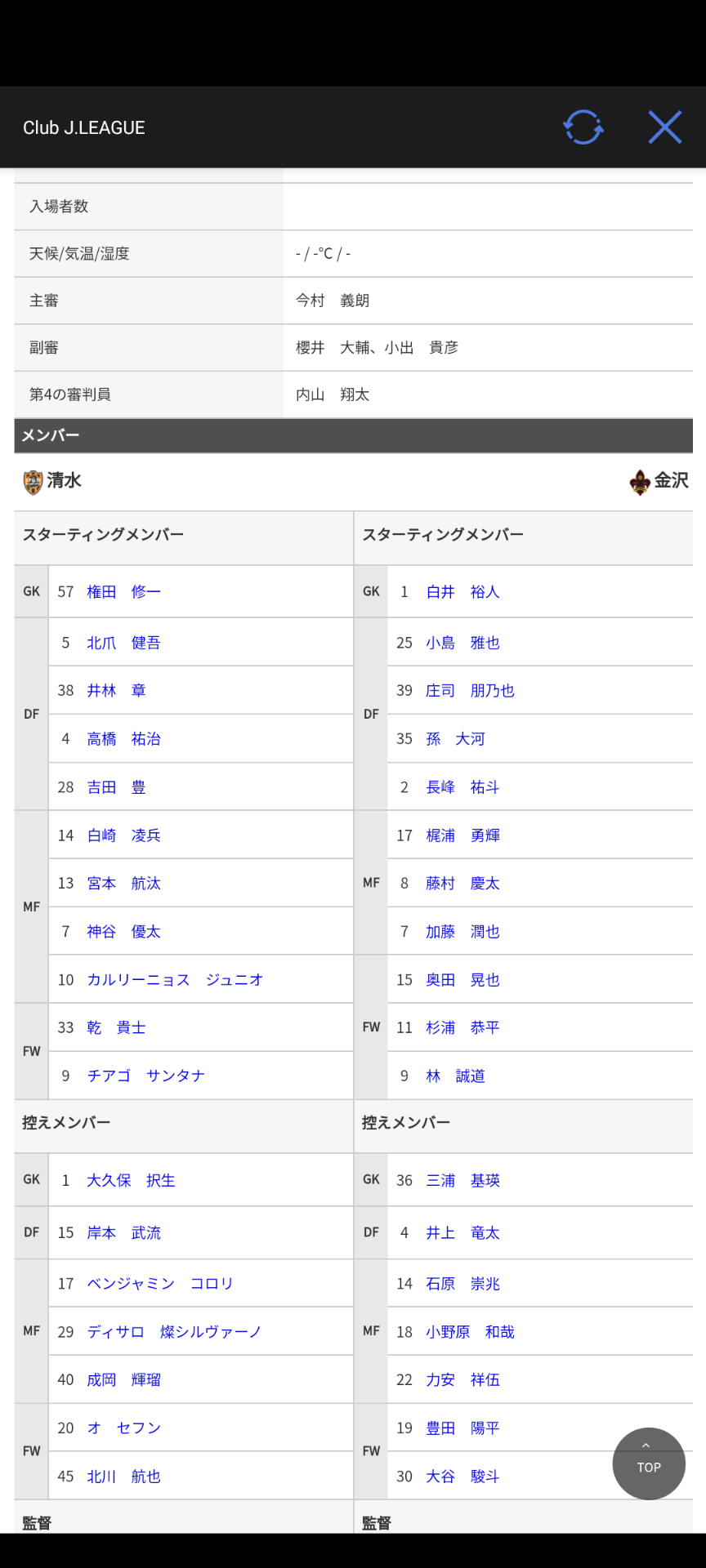This screenshot has height=1568, width=706.
Task: Tap player 豊田 陽平
Action: coord(462,1428)
